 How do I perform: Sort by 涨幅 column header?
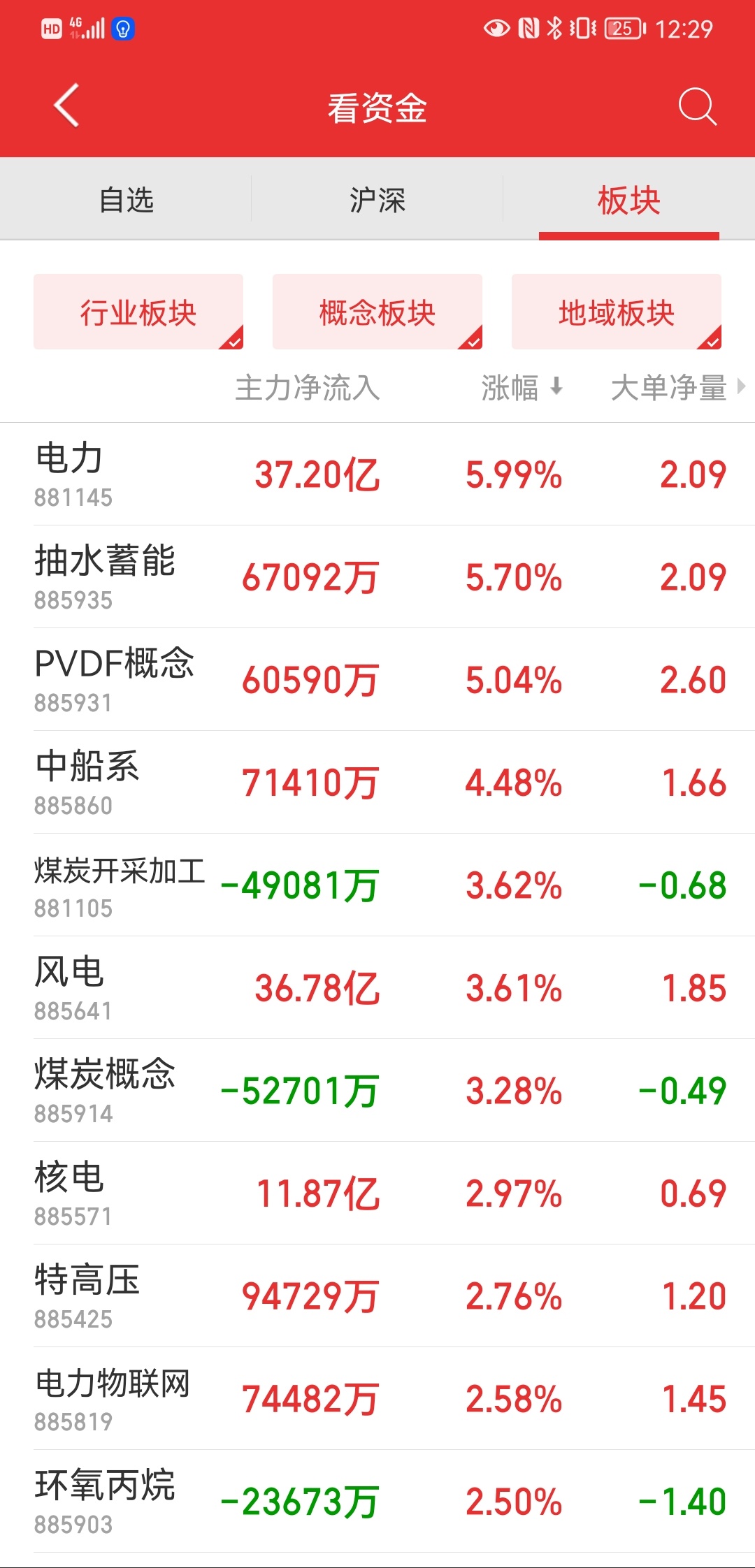click(522, 387)
